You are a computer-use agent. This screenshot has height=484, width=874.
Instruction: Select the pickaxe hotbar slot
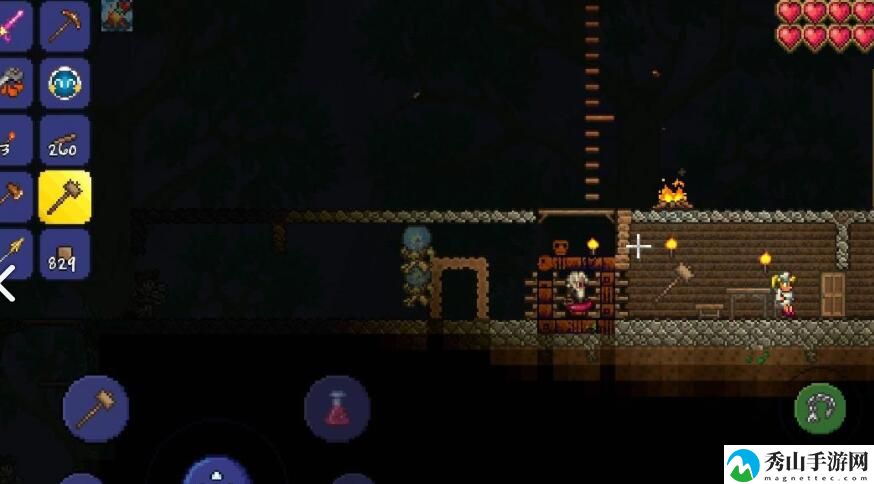(65, 25)
